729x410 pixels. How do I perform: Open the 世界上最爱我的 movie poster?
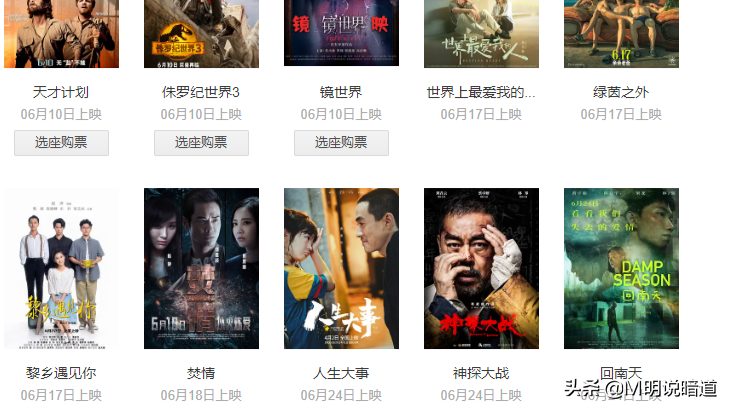481,33
